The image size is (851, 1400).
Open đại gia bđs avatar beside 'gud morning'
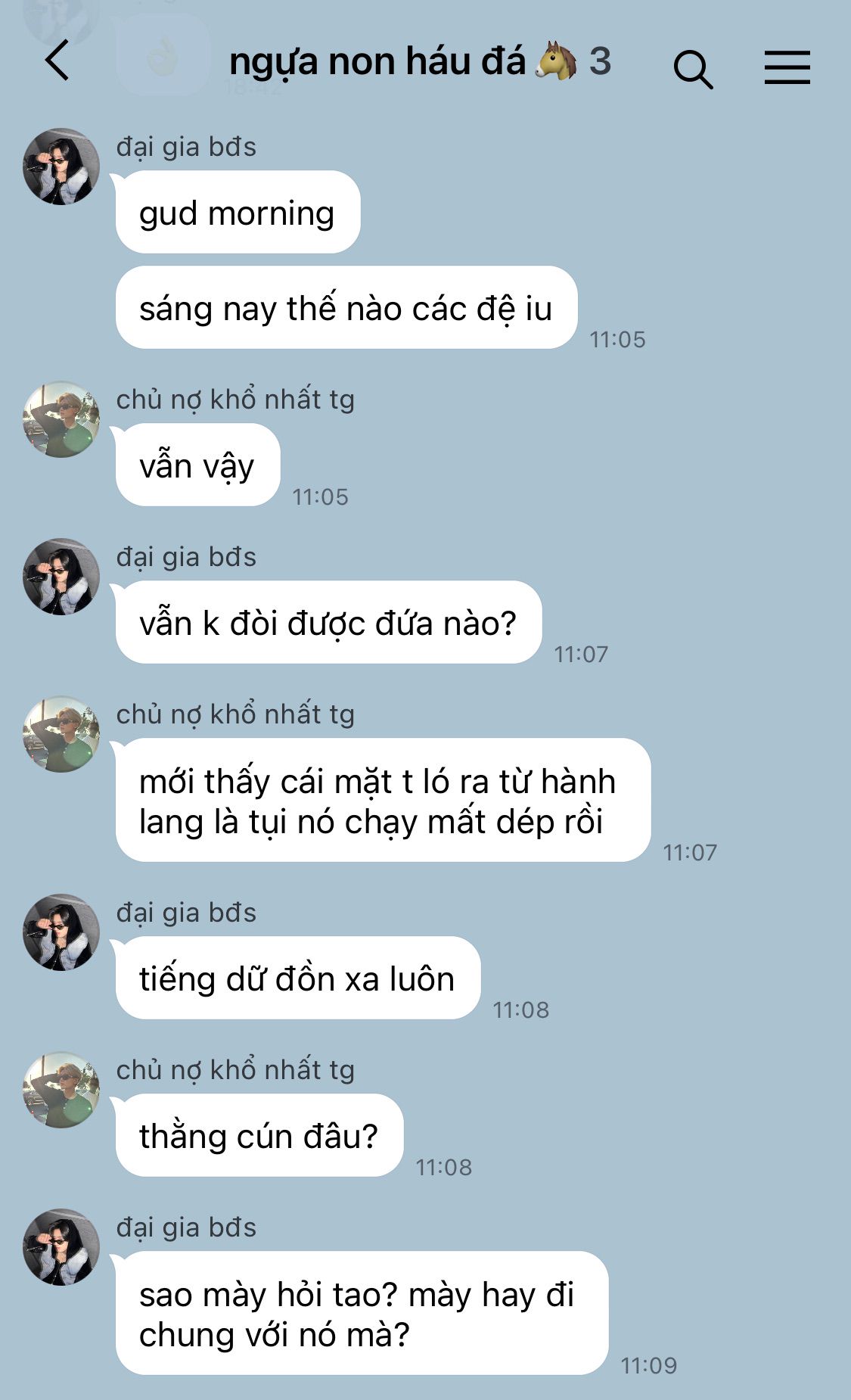pos(61,166)
